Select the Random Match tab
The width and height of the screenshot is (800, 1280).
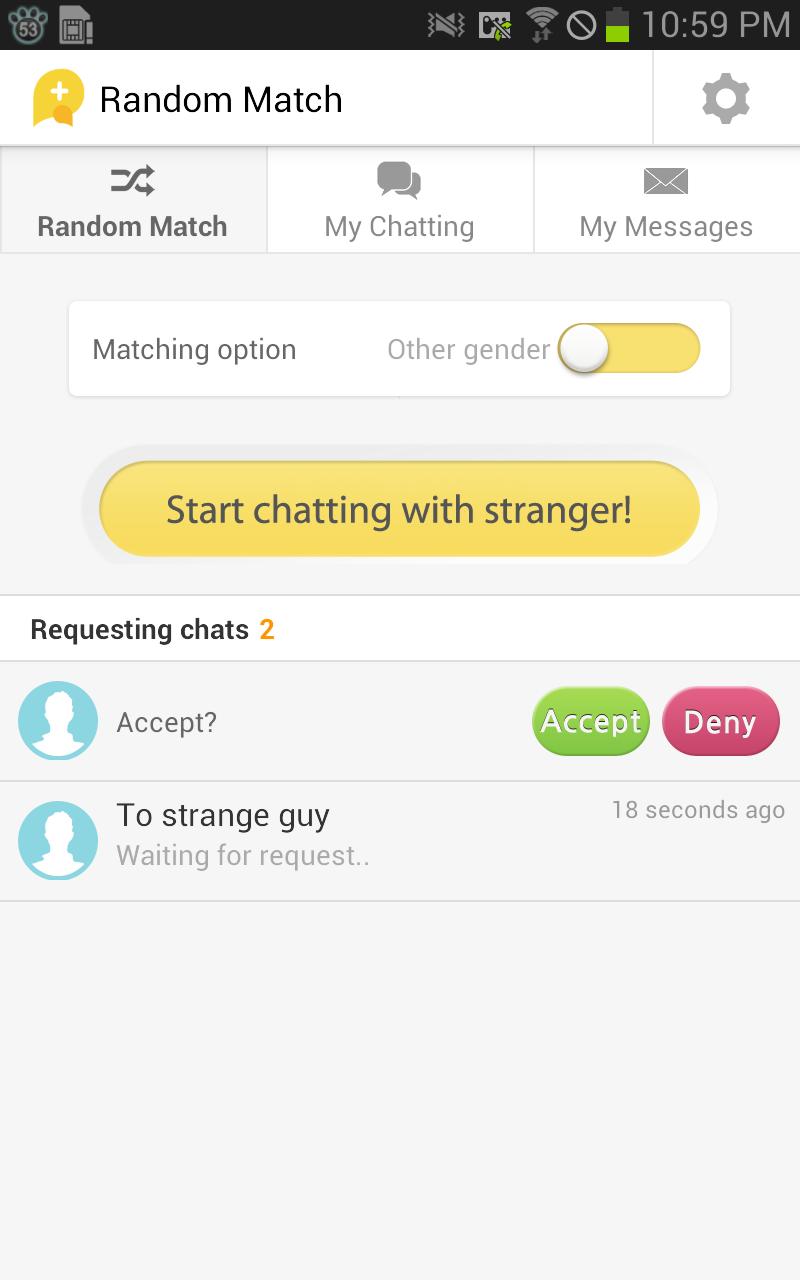[132, 200]
